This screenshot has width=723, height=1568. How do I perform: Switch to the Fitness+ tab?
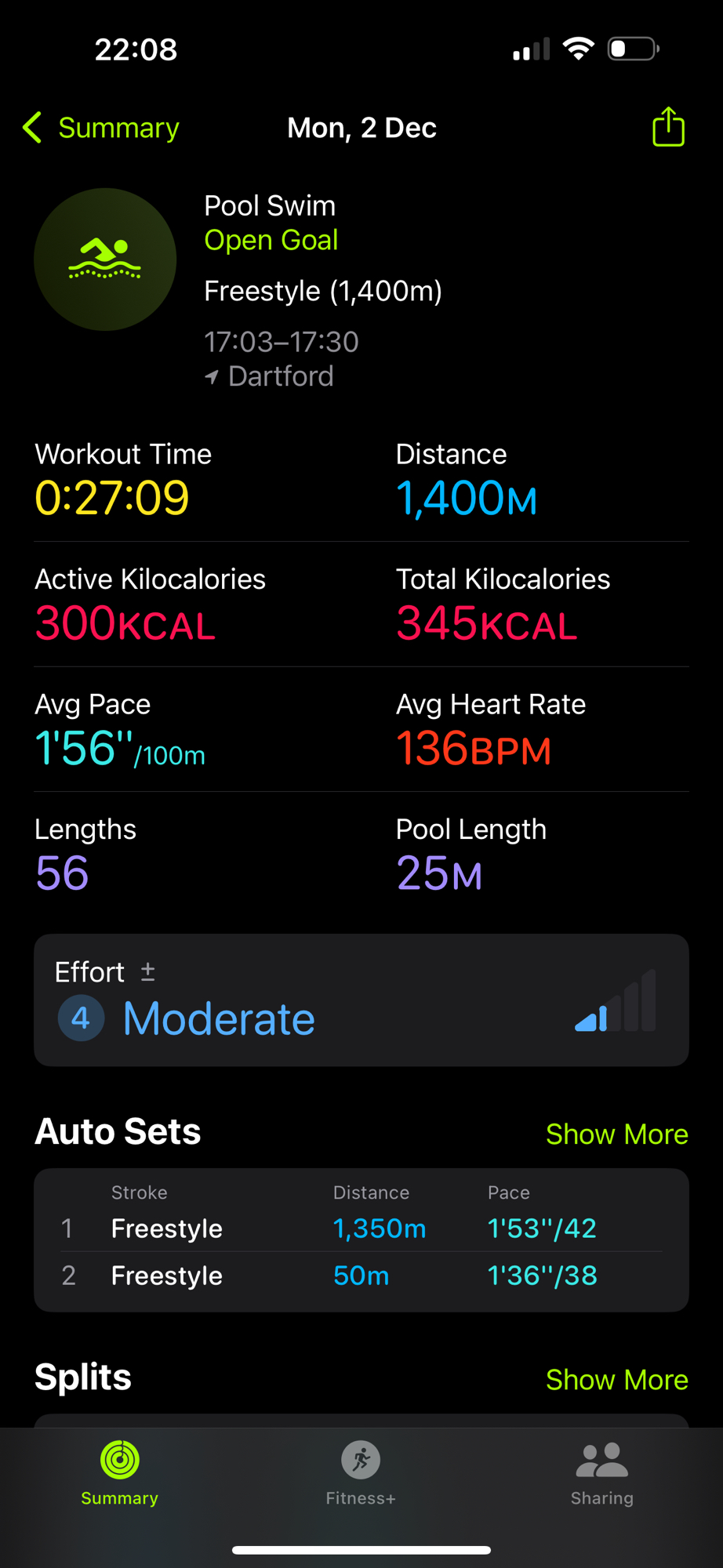pyautogui.click(x=361, y=1473)
